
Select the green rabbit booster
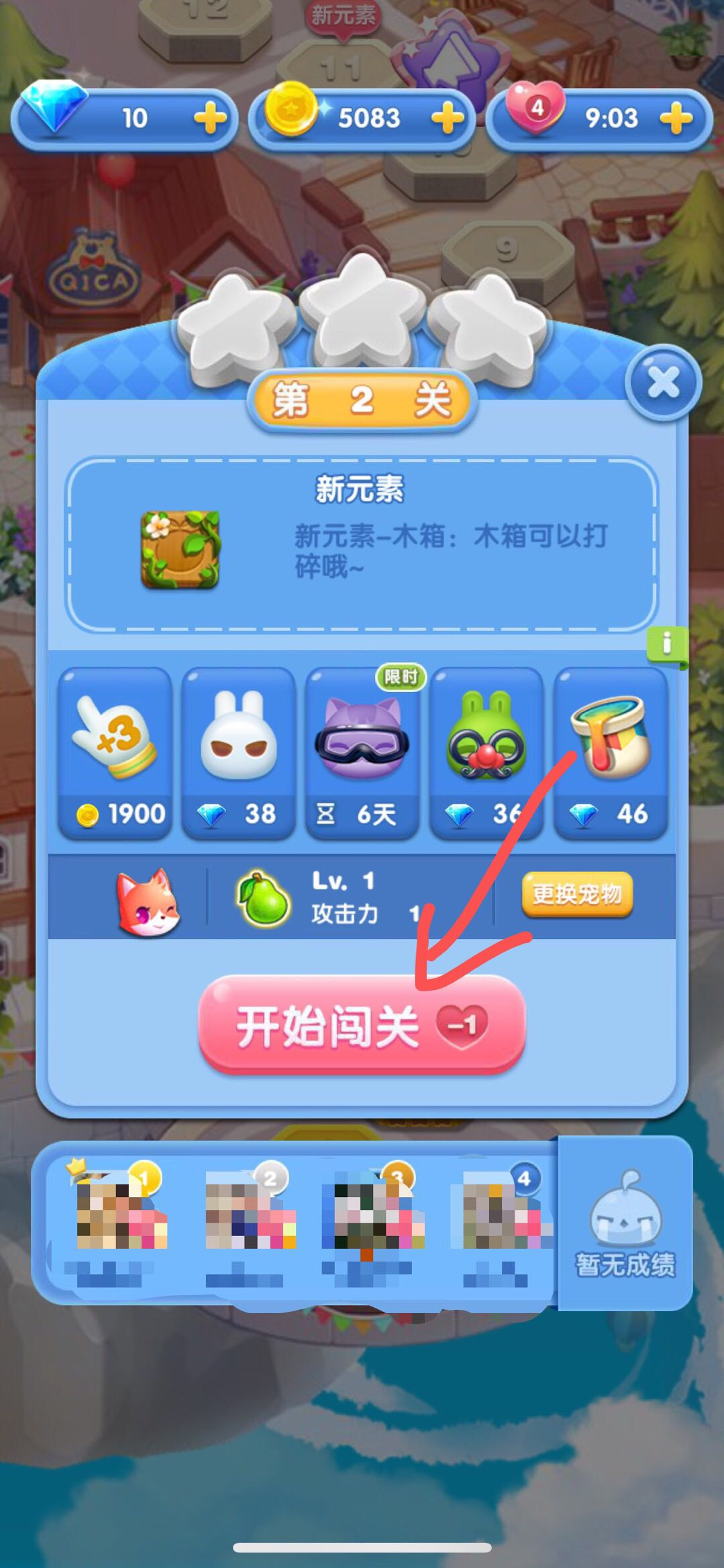486,752
